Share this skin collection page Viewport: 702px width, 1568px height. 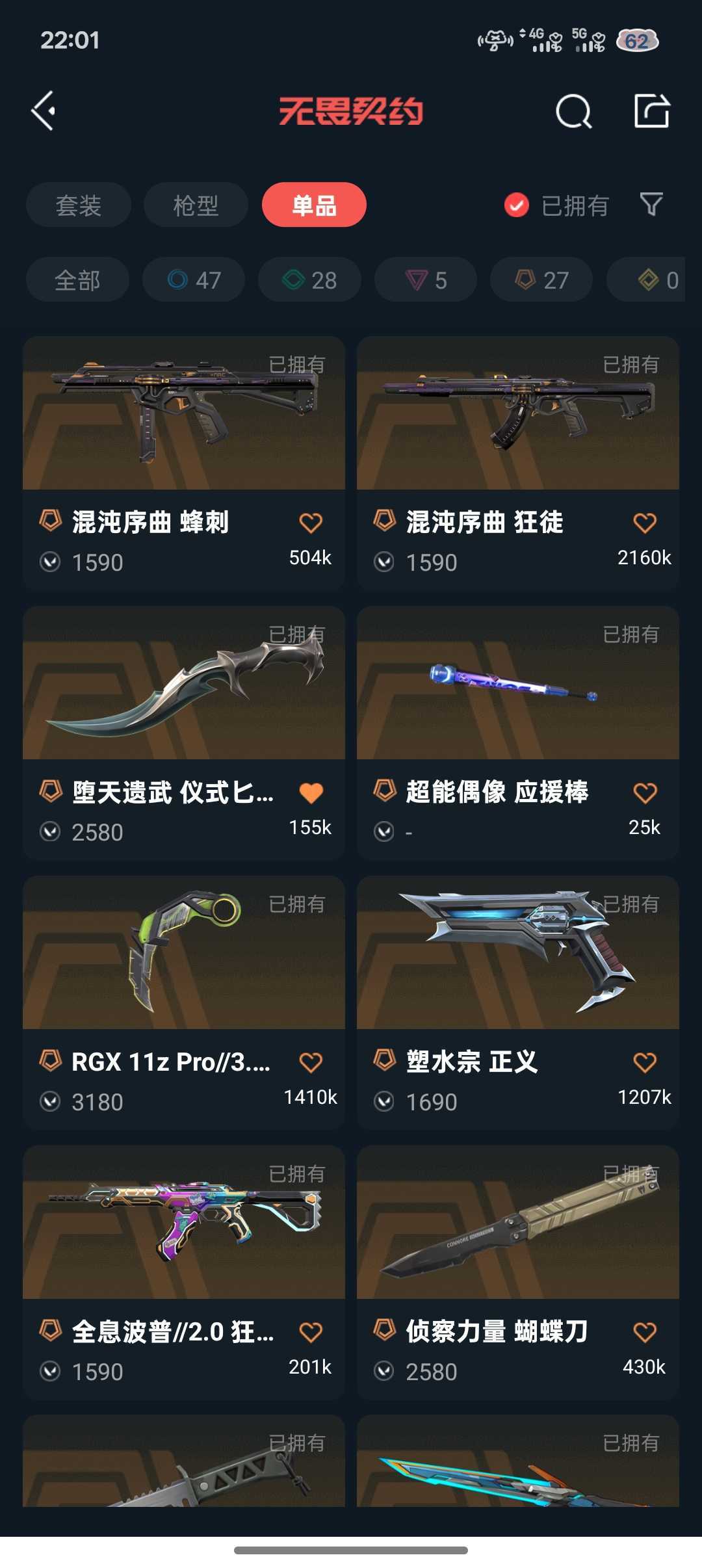651,111
